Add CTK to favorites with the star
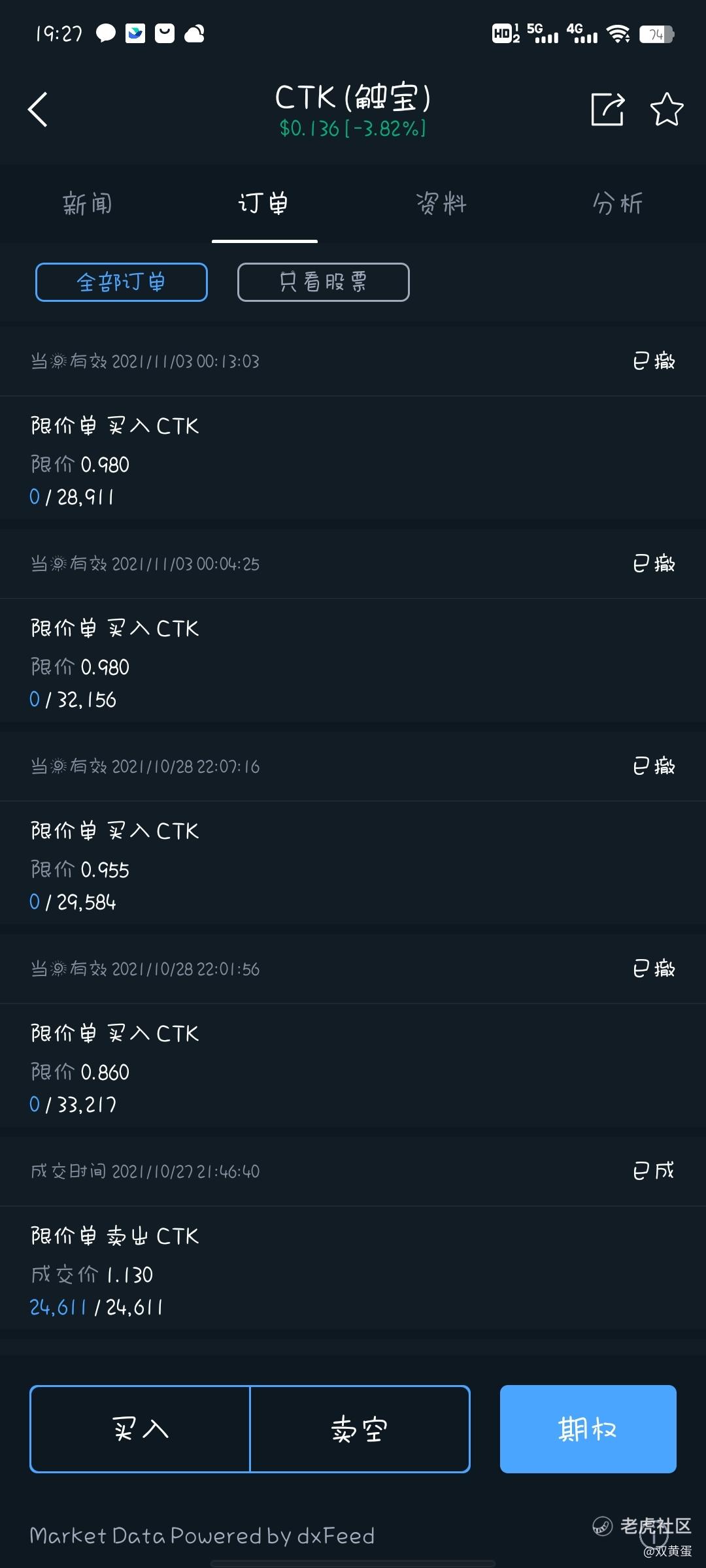 click(666, 109)
